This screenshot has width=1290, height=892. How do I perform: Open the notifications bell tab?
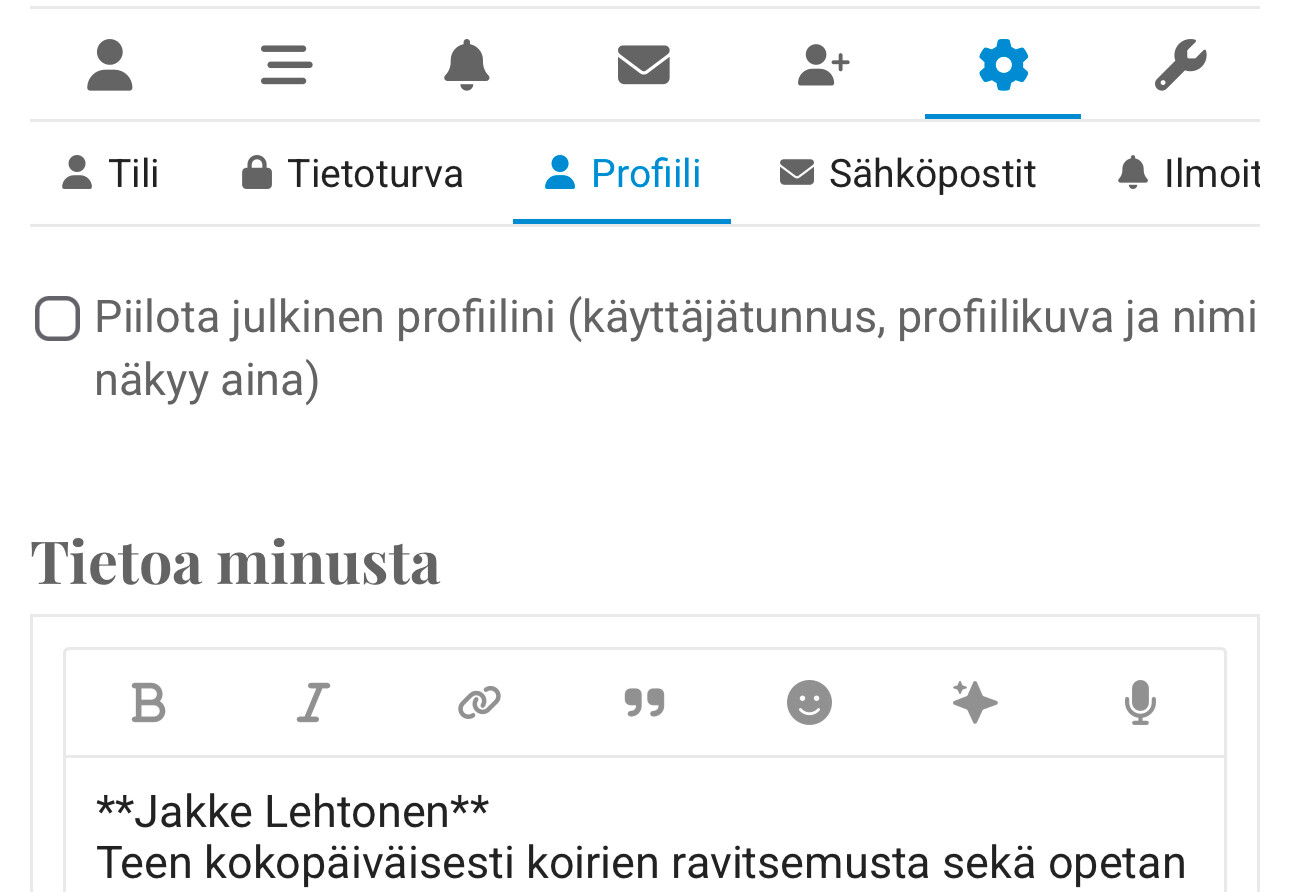[466, 66]
